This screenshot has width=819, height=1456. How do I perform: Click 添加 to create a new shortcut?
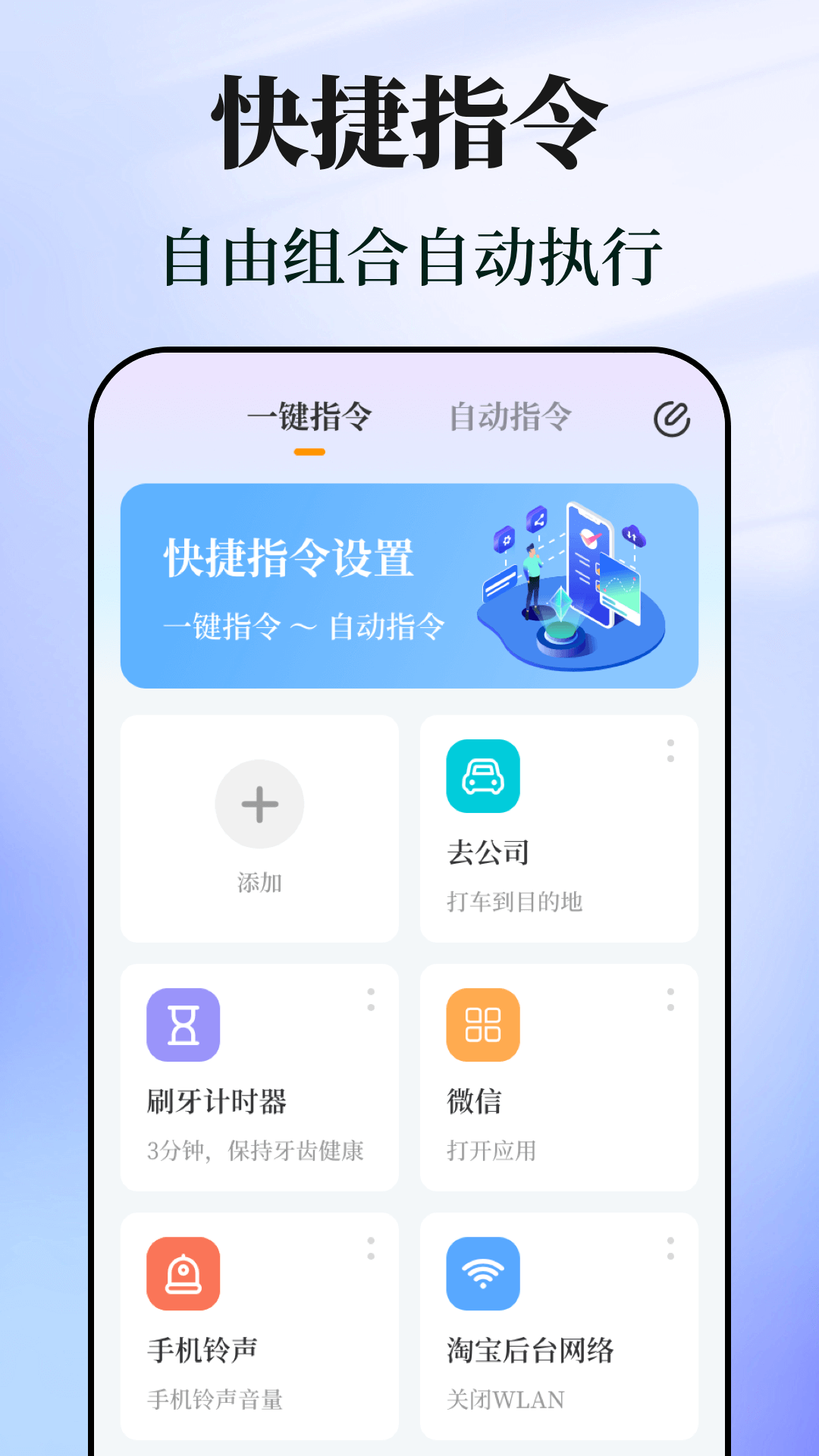coord(259,882)
